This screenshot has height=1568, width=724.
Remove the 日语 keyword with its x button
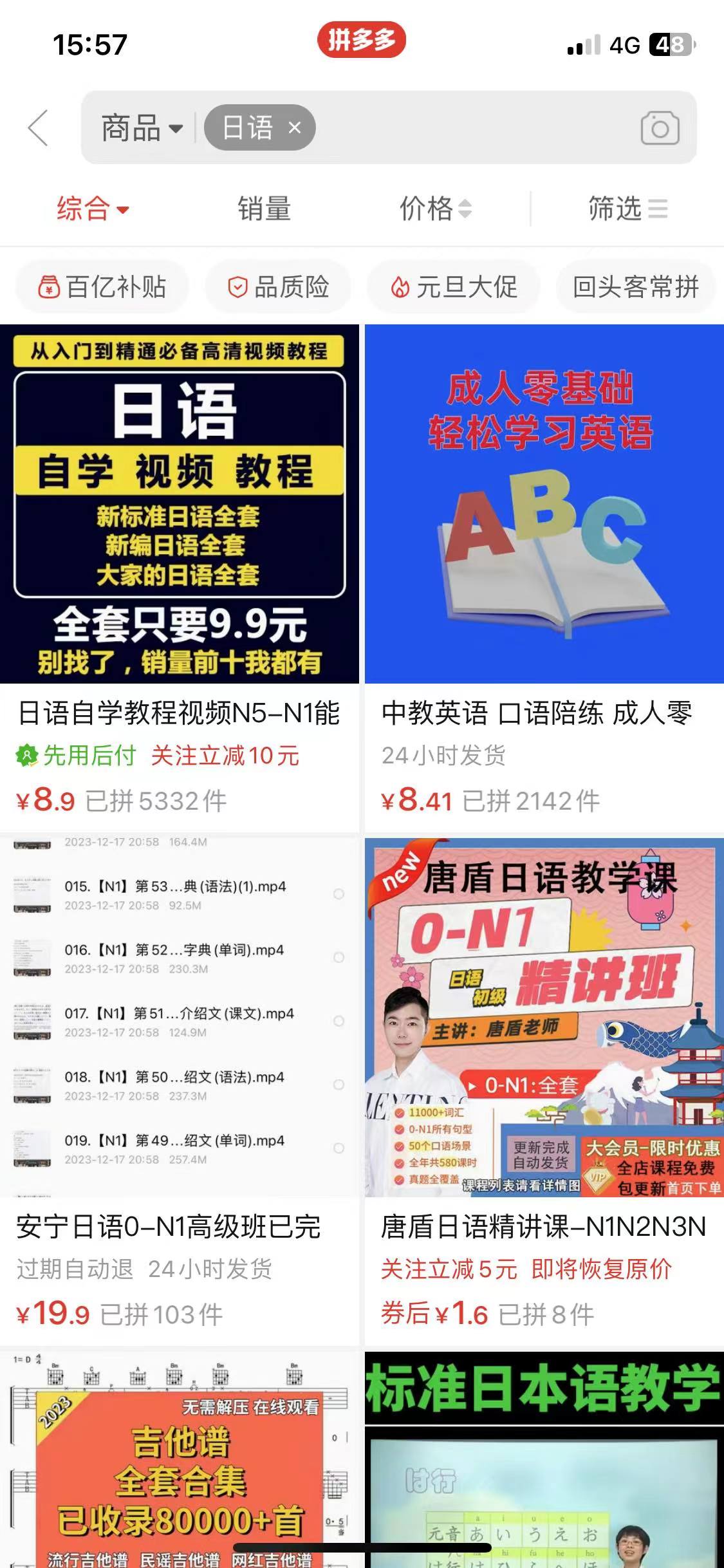pyautogui.click(x=295, y=127)
